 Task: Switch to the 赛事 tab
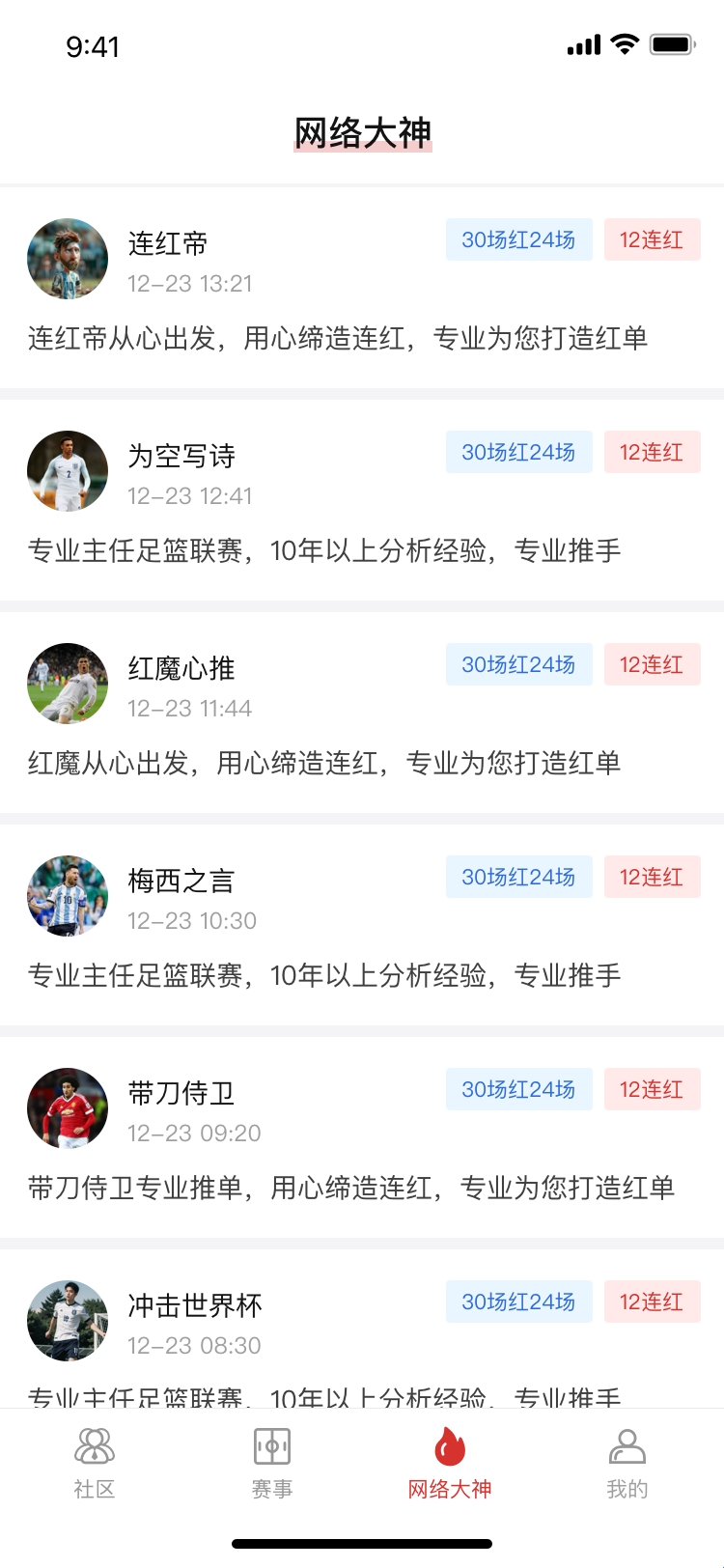[x=272, y=1464]
